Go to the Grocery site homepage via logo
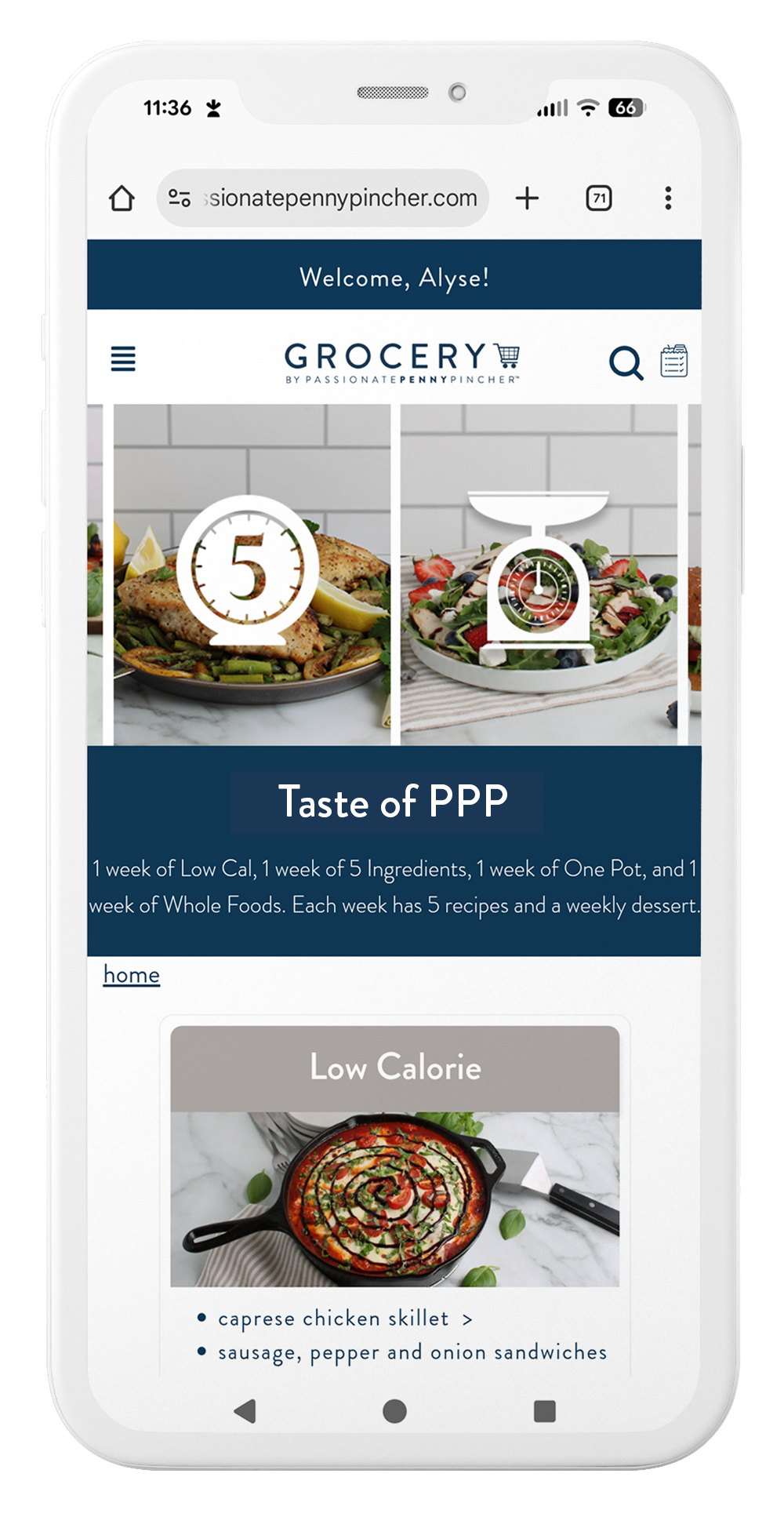This screenshot has height=1517, width=784. point(401,362)
